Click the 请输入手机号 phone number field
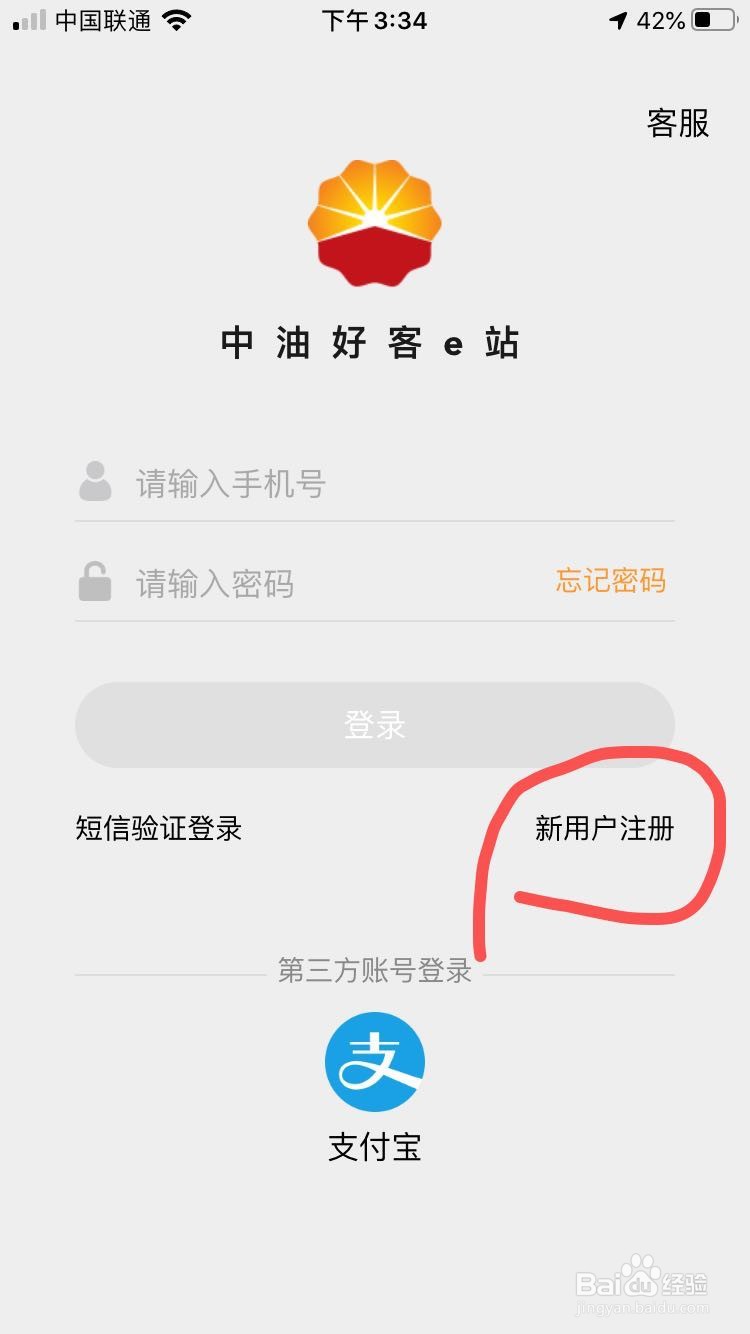The image size is (750, 1334). click(300, 483)
